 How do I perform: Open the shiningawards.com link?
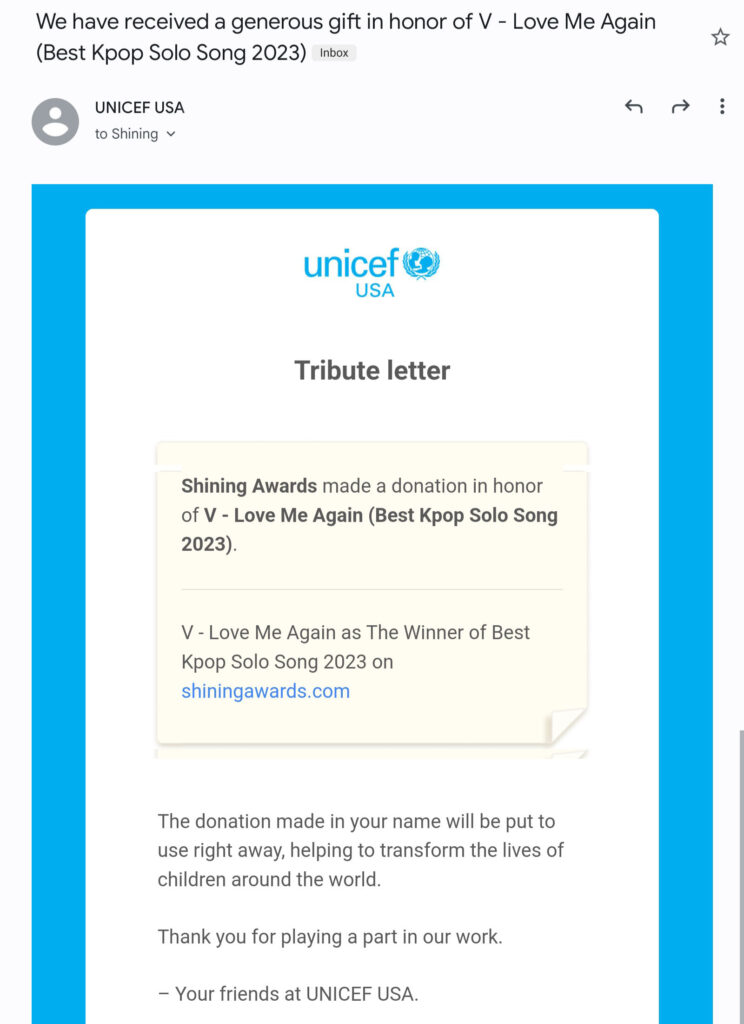click(265, 691)
